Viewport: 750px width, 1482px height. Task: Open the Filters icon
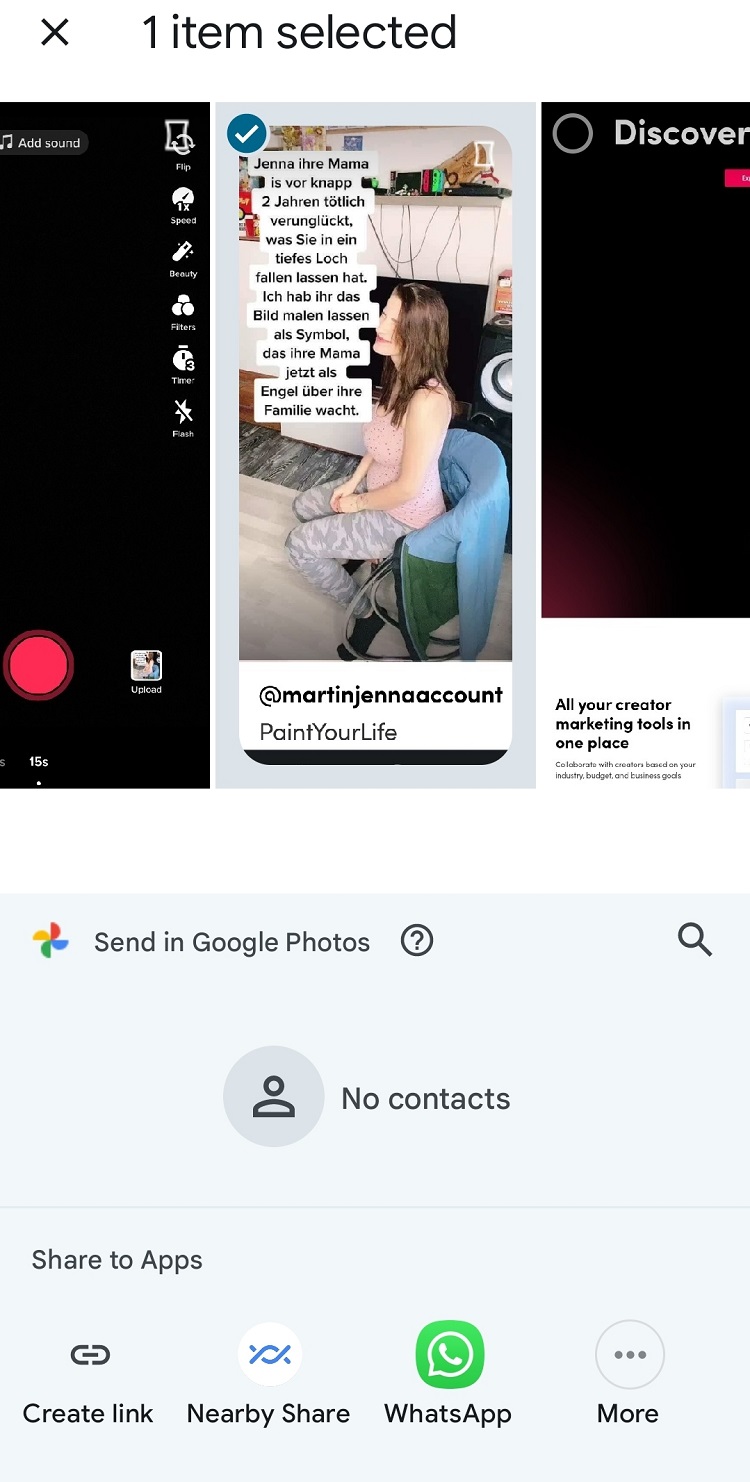pos(182,308)
